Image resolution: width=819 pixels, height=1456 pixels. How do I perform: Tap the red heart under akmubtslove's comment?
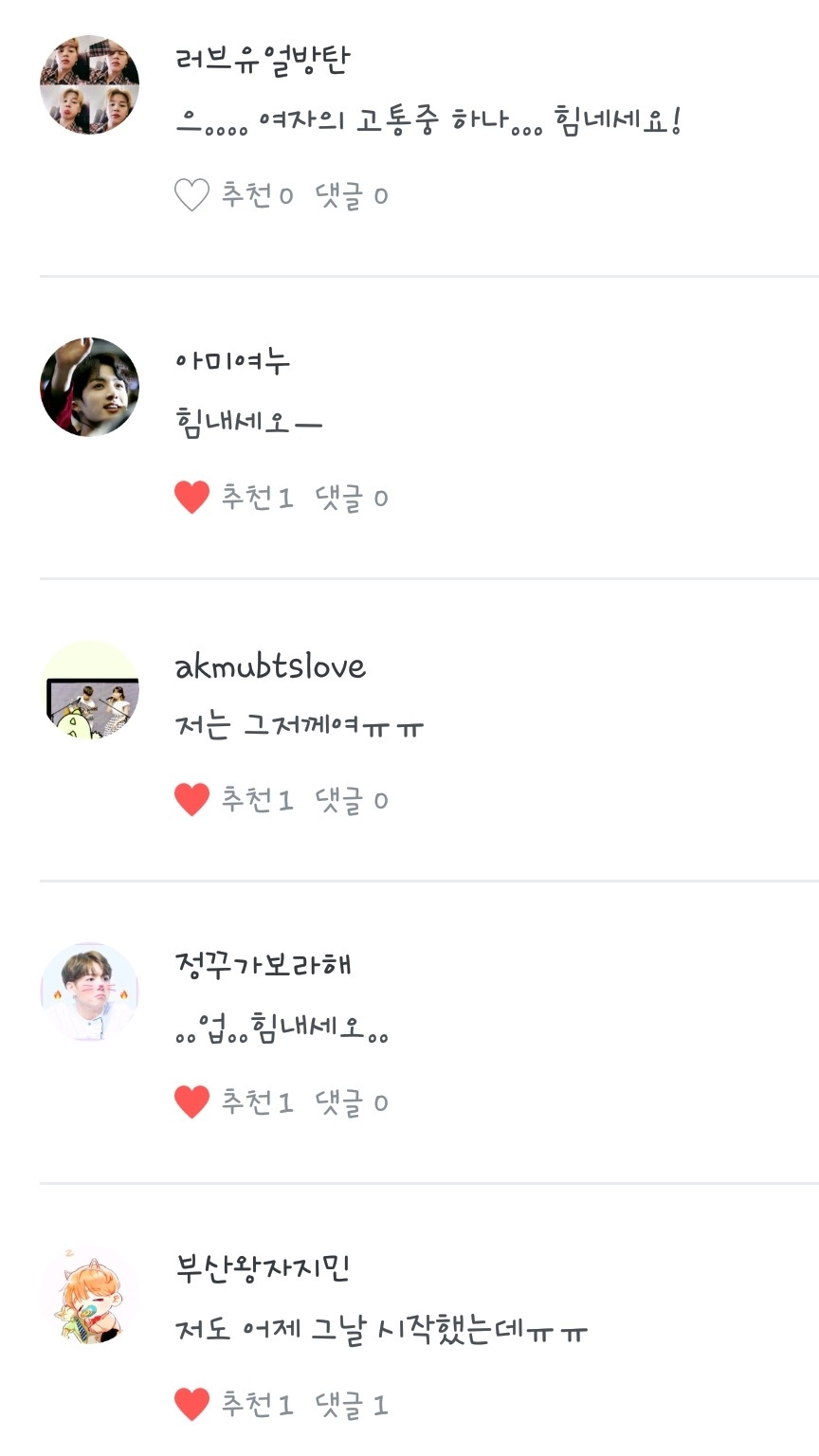click(x=191, y=800)
